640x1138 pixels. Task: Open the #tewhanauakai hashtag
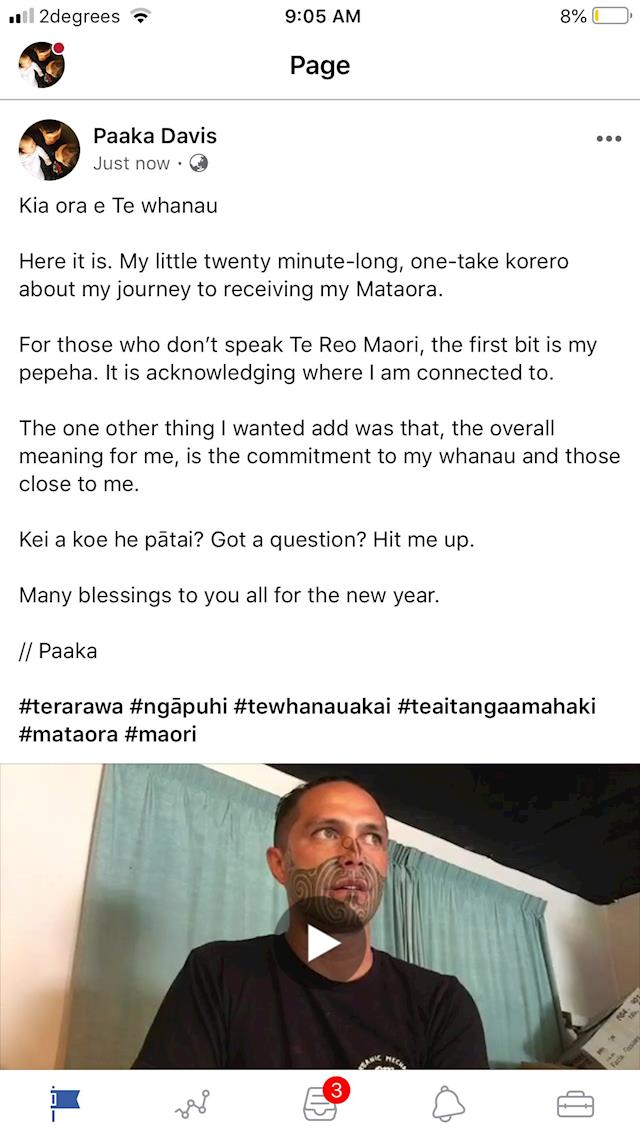(312, 707)
